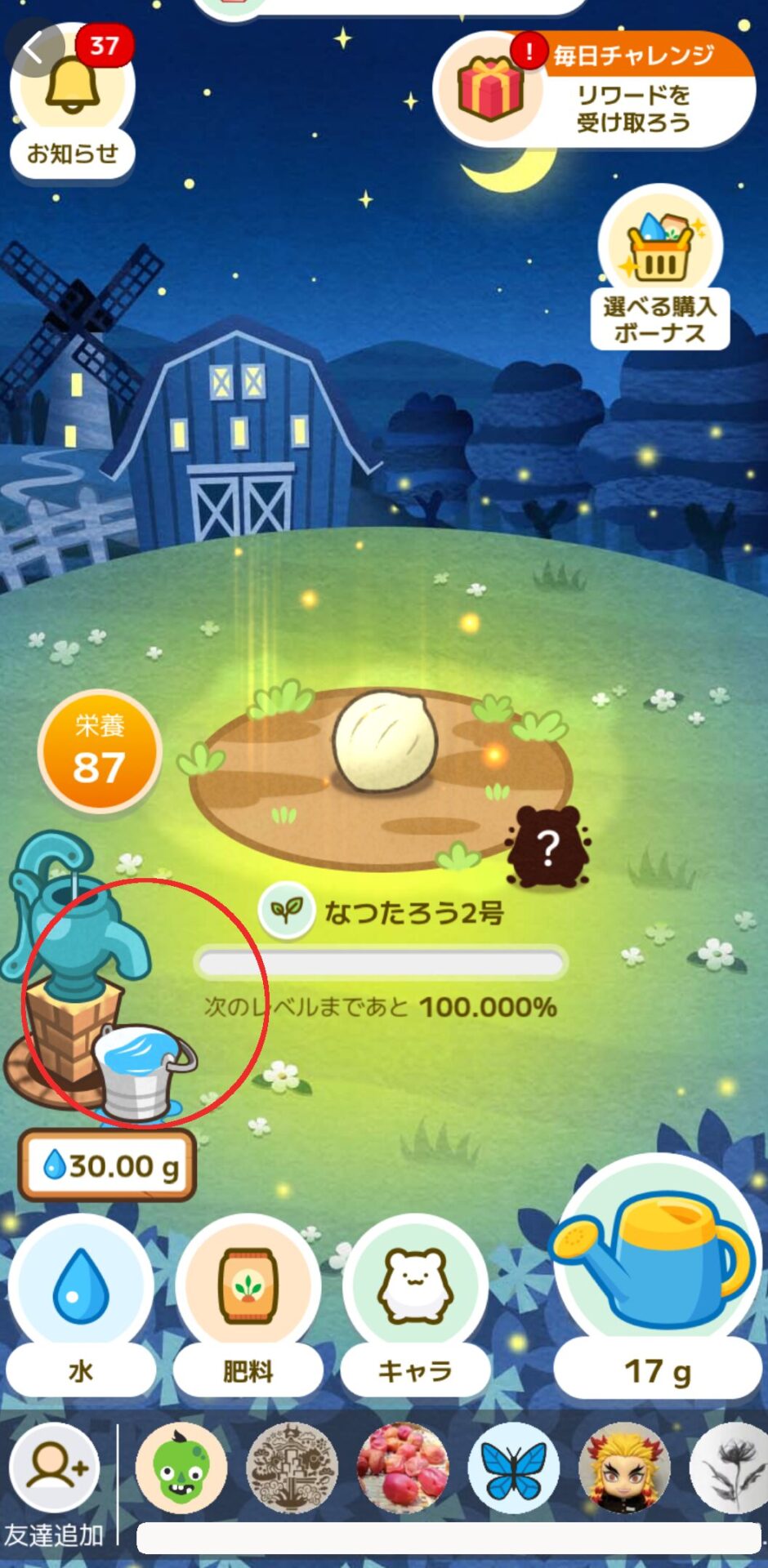768x1568 pixels.
Task: Open the 肥料 fertilizer item
Action: [x=247, y=1290]
